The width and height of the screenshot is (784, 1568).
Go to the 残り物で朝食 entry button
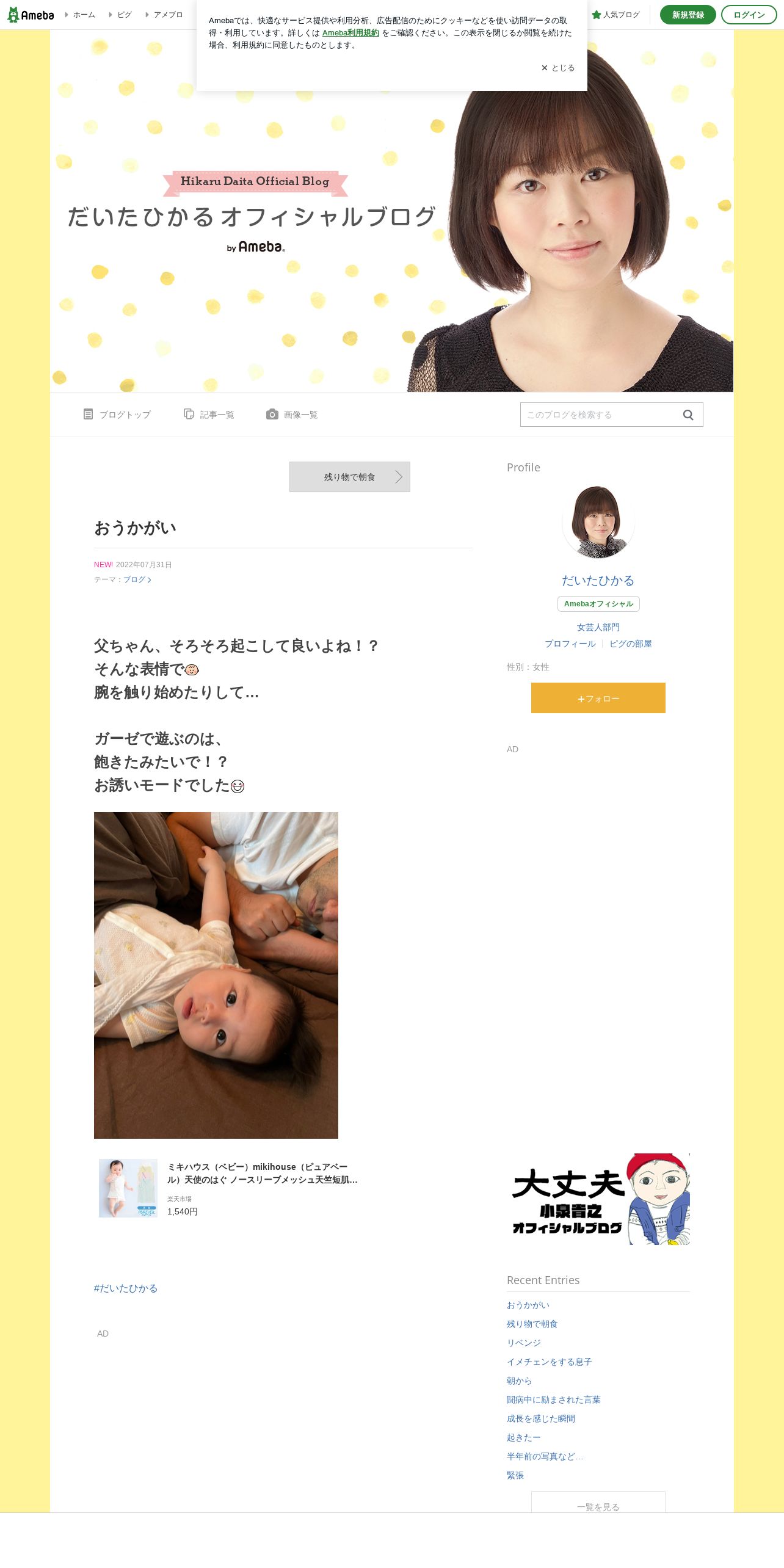[x=349, y=477]
